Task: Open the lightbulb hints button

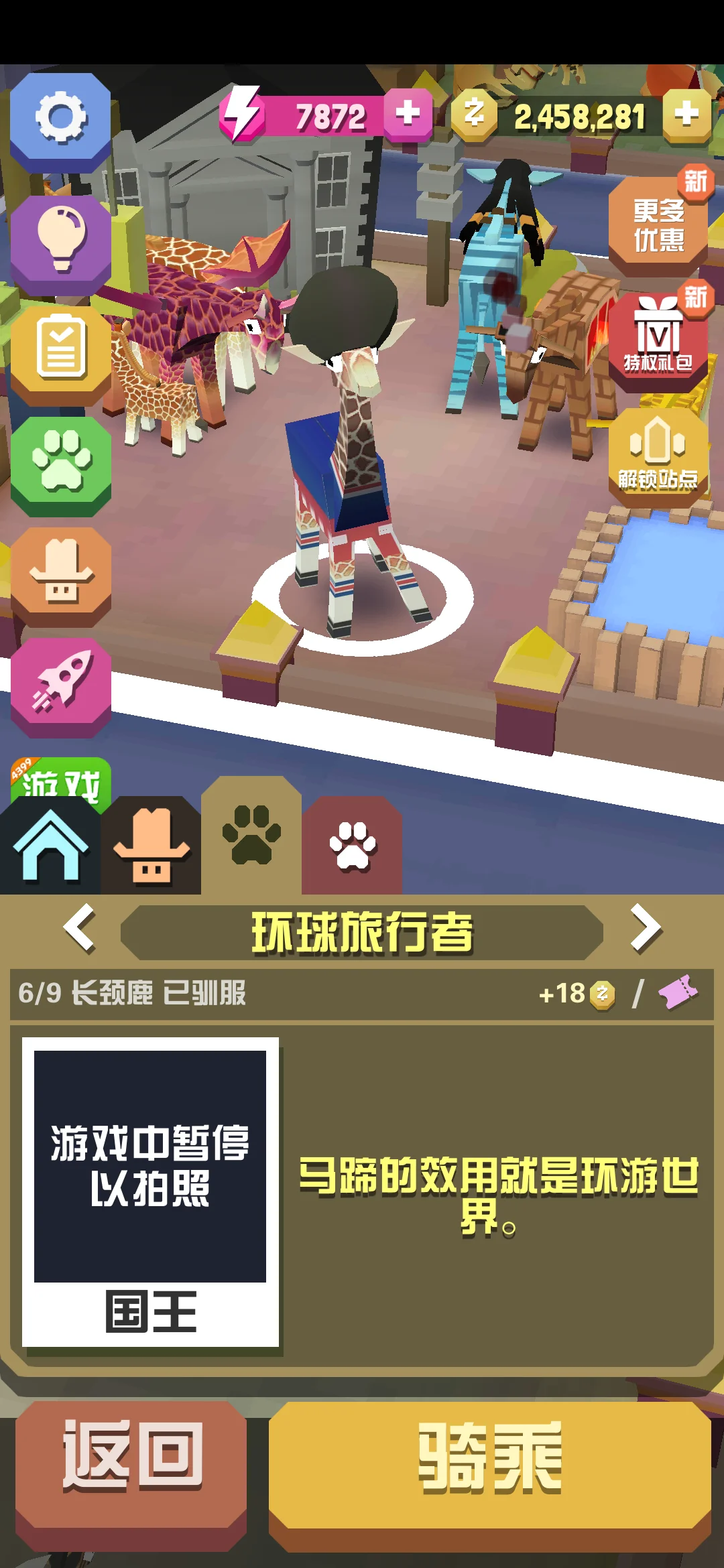Action: [x=60, y=240]
